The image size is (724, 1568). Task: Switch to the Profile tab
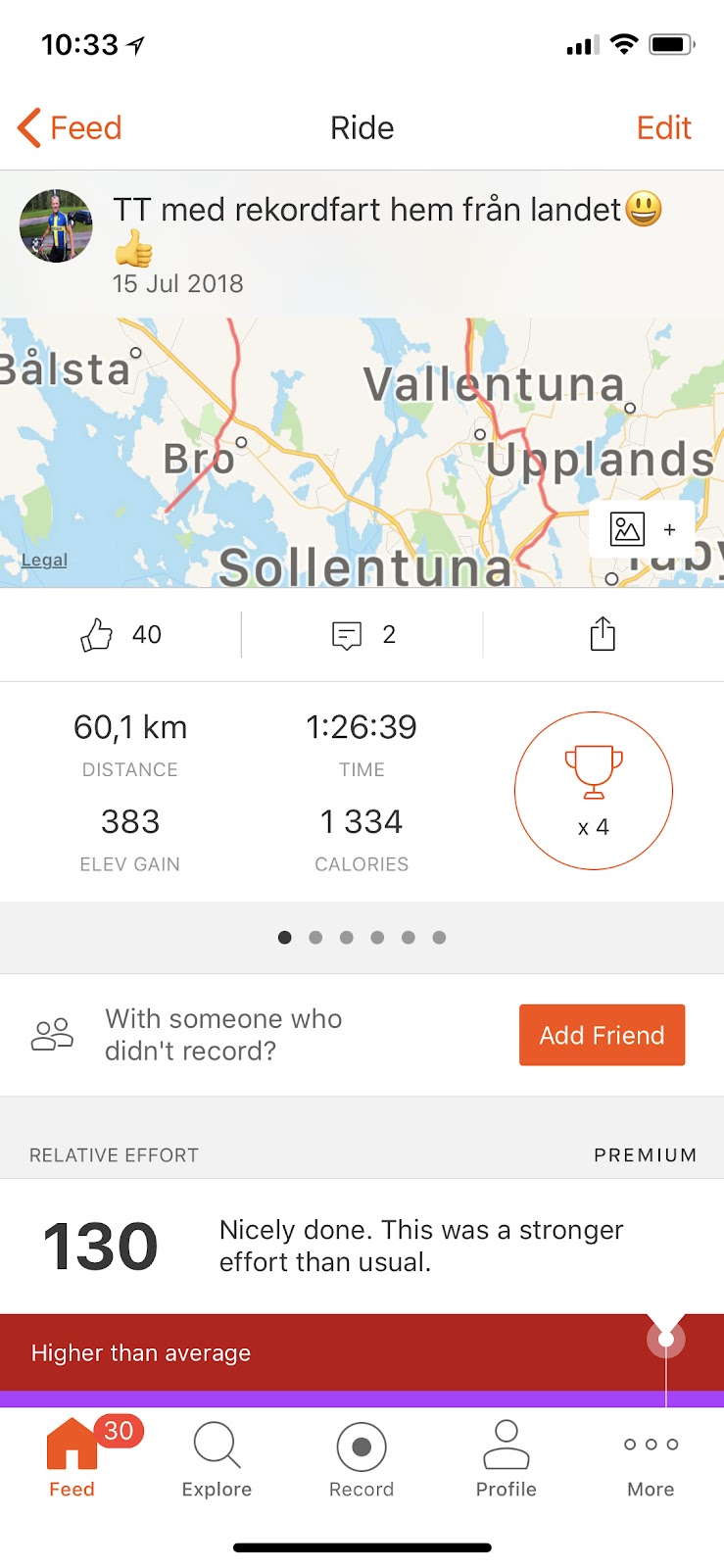pos(506,1459)
